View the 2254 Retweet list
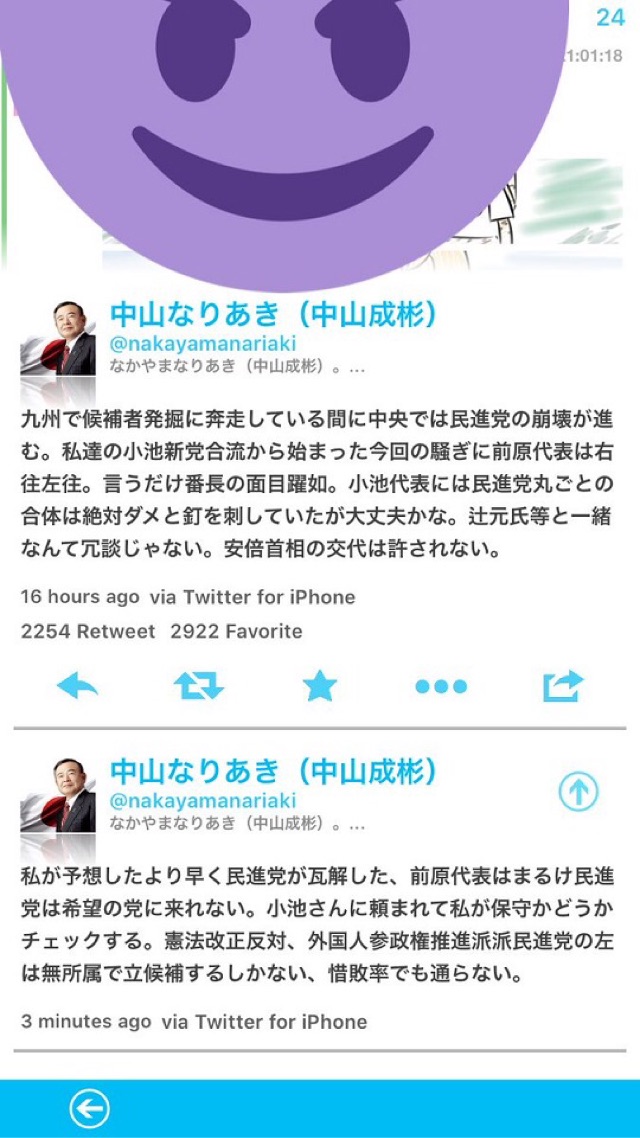Screen dimensions: 640x1138 (88, 631)
